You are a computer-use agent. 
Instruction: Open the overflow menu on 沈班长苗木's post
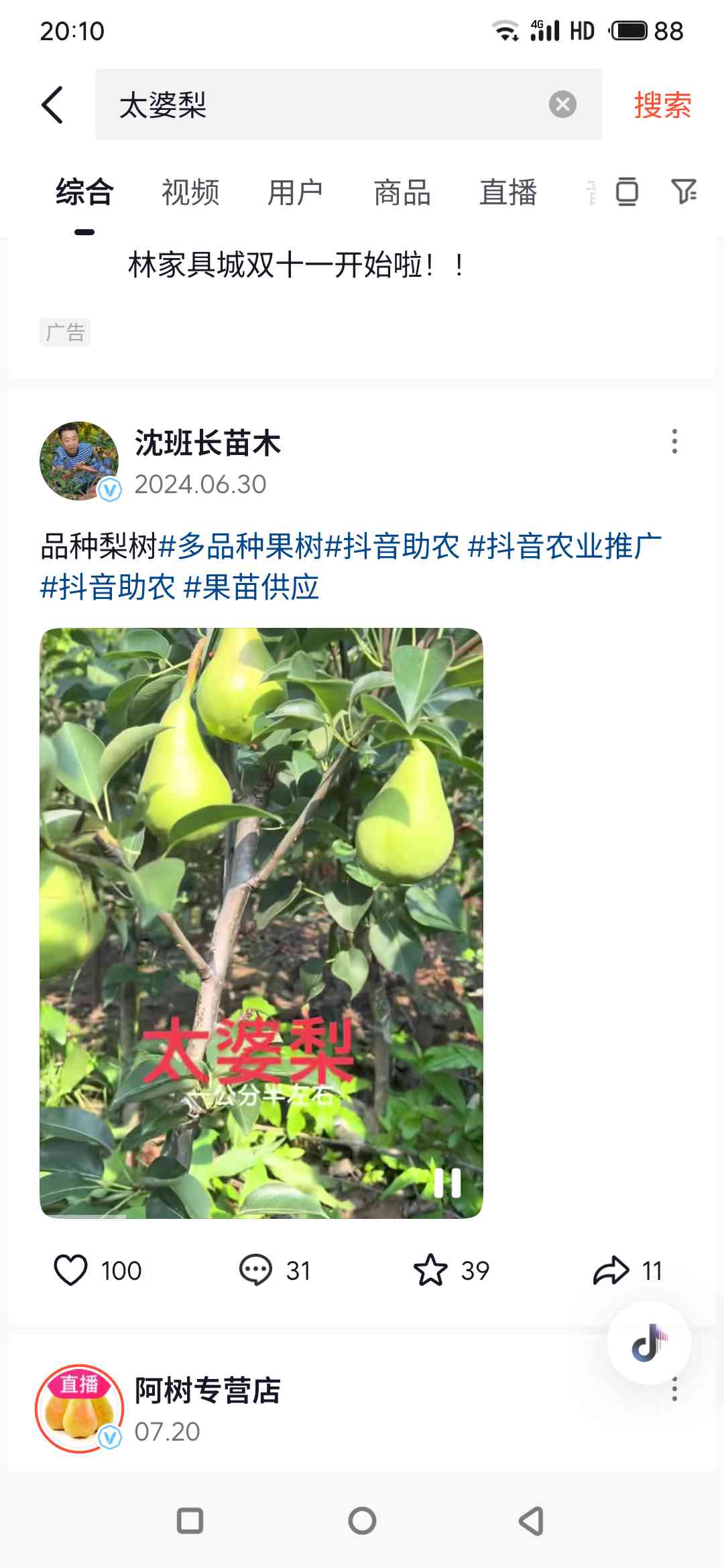[674, 442]
